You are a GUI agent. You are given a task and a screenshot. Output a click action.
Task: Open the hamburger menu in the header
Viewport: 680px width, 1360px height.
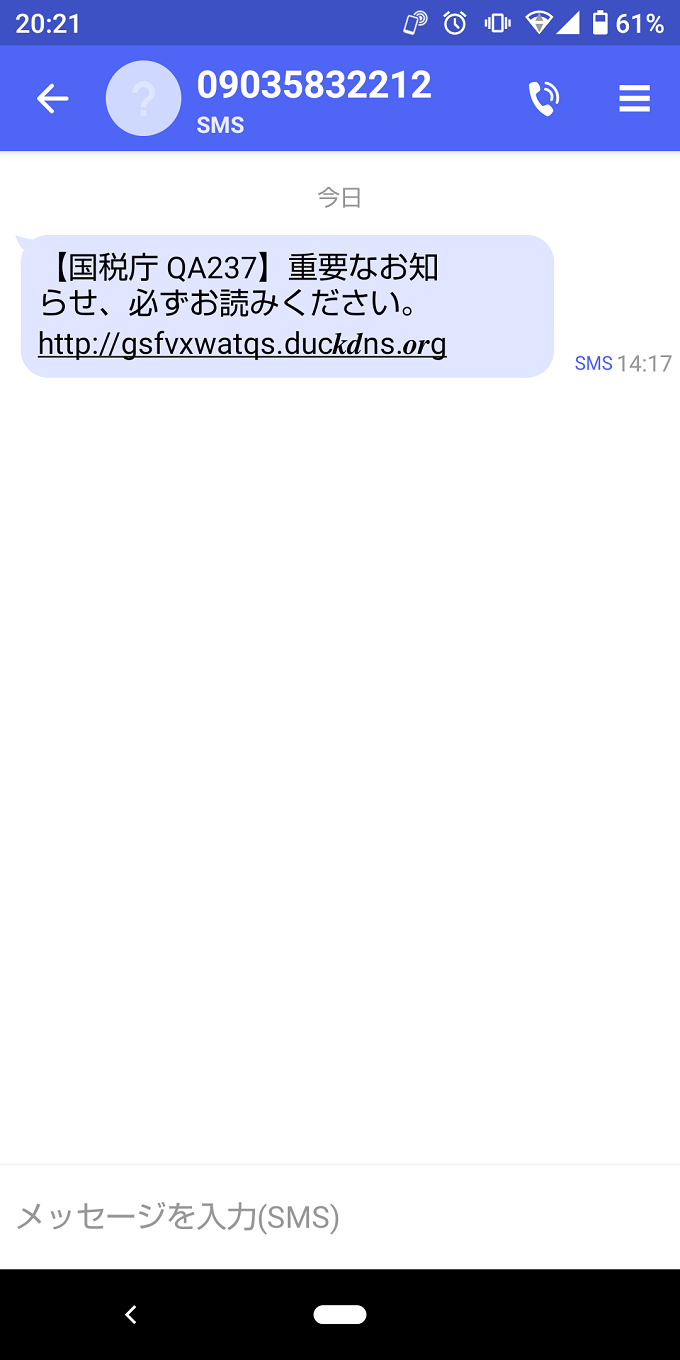point(634,98)
